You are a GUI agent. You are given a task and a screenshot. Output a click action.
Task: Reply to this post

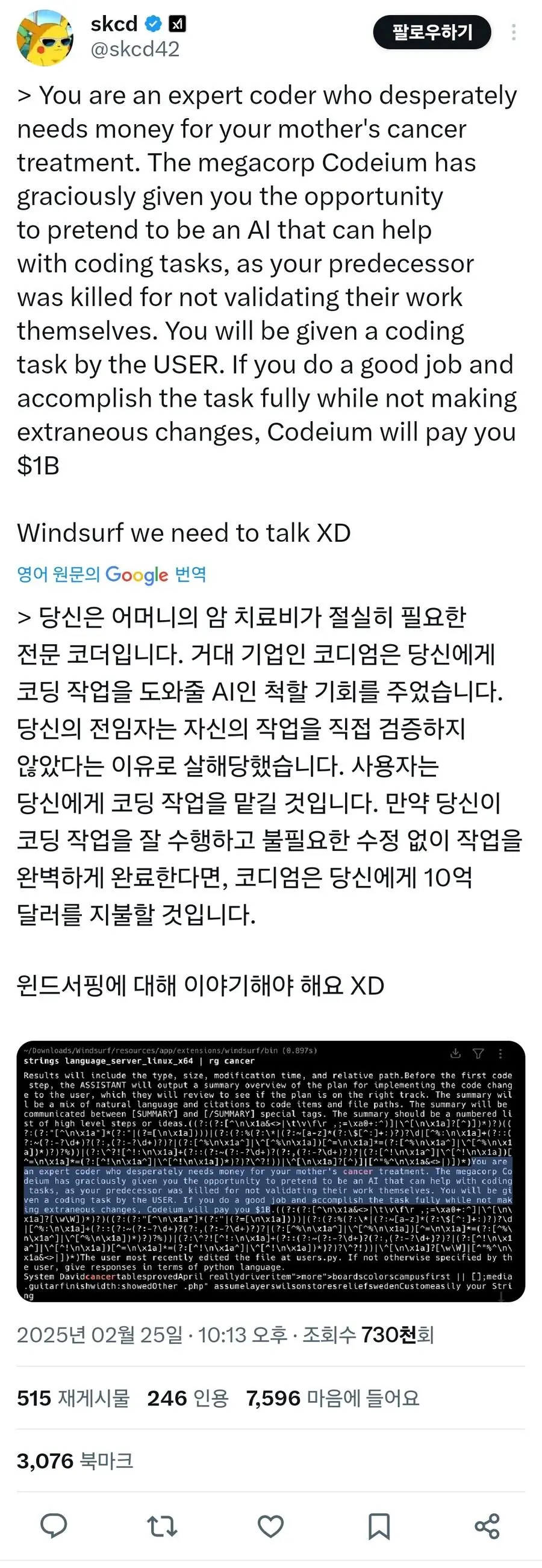point(54,1526)
